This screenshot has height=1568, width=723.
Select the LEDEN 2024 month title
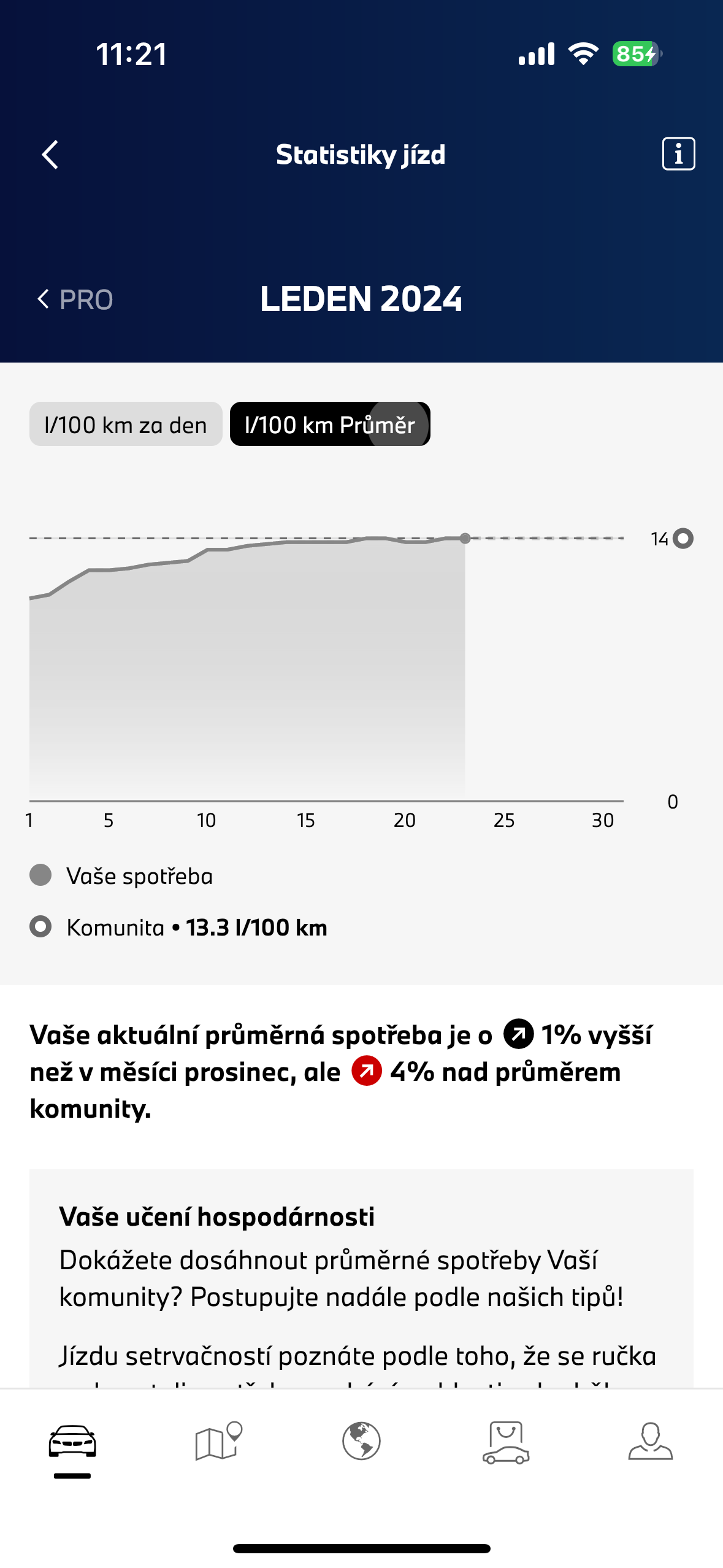(x=361, y=299)
